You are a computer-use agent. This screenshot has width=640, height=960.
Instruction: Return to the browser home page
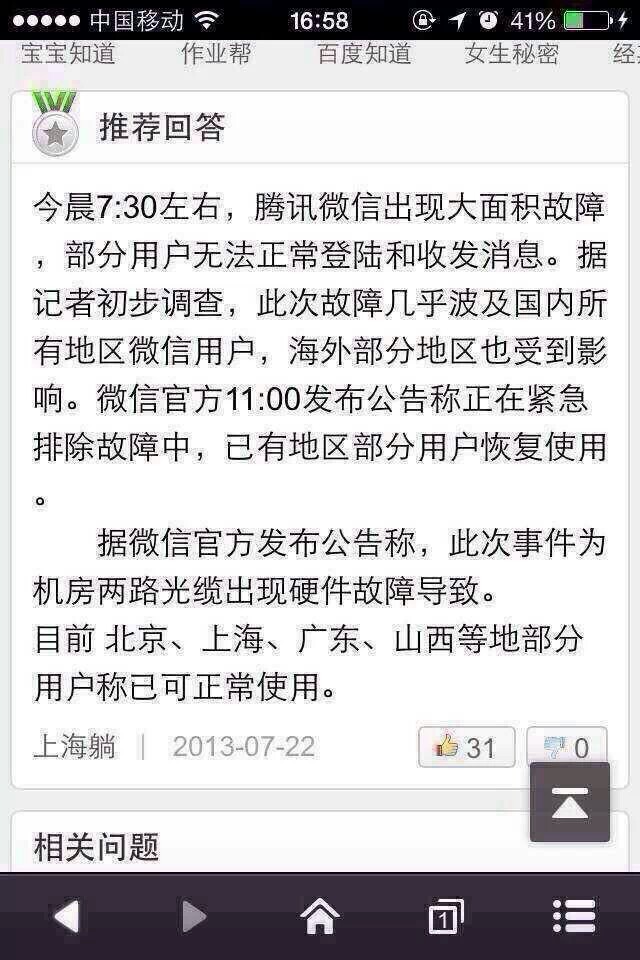pyautogui.click(x=320, y=916)
